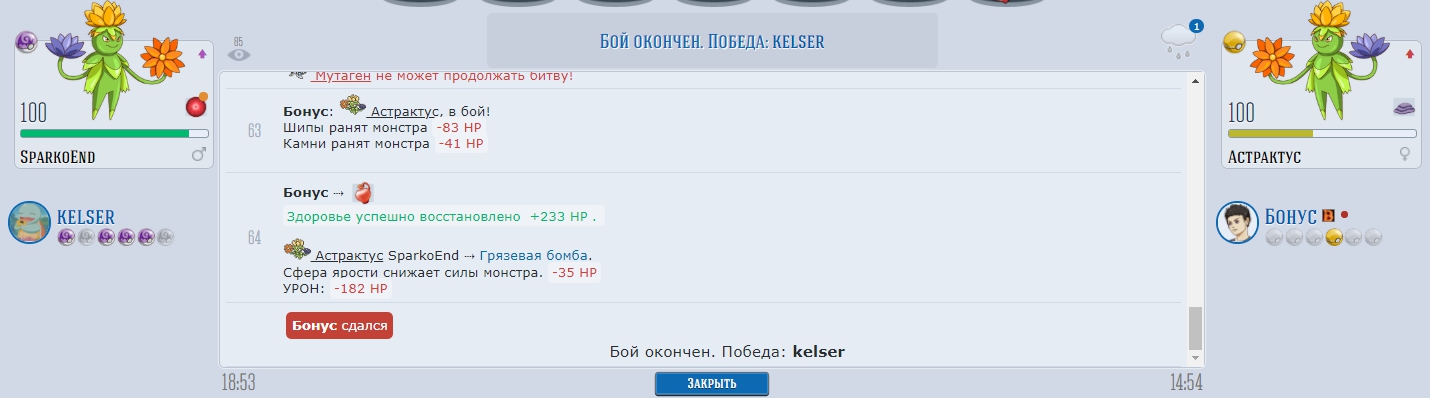The image size is (1430, 398).
Task: Tap Бонус's avatar picture
Action: pyautogui.click(x=1237, y=222)
